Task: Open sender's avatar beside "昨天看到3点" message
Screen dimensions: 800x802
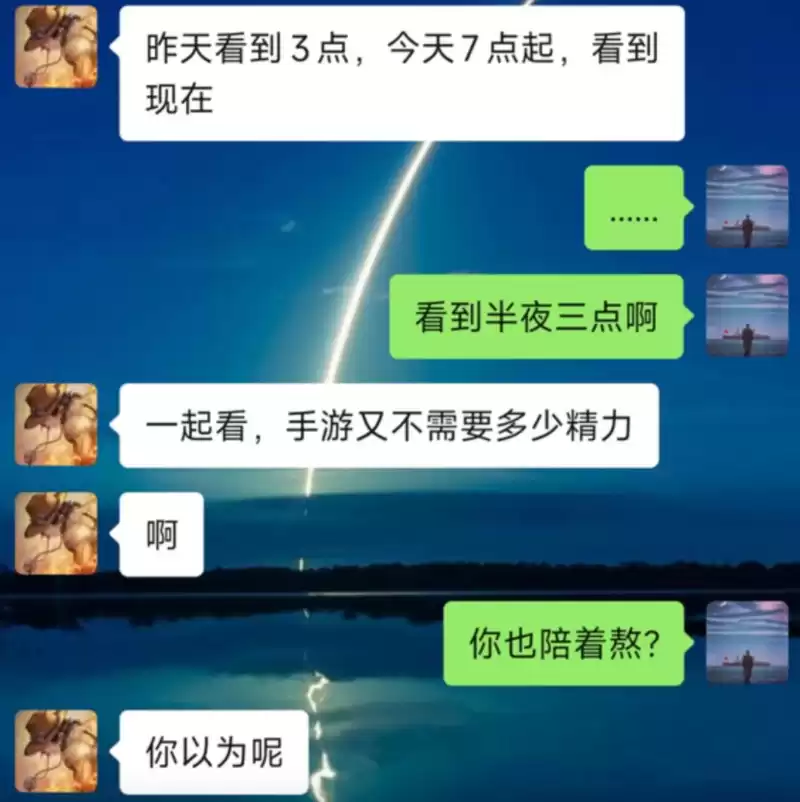Action: click(56, 47)
